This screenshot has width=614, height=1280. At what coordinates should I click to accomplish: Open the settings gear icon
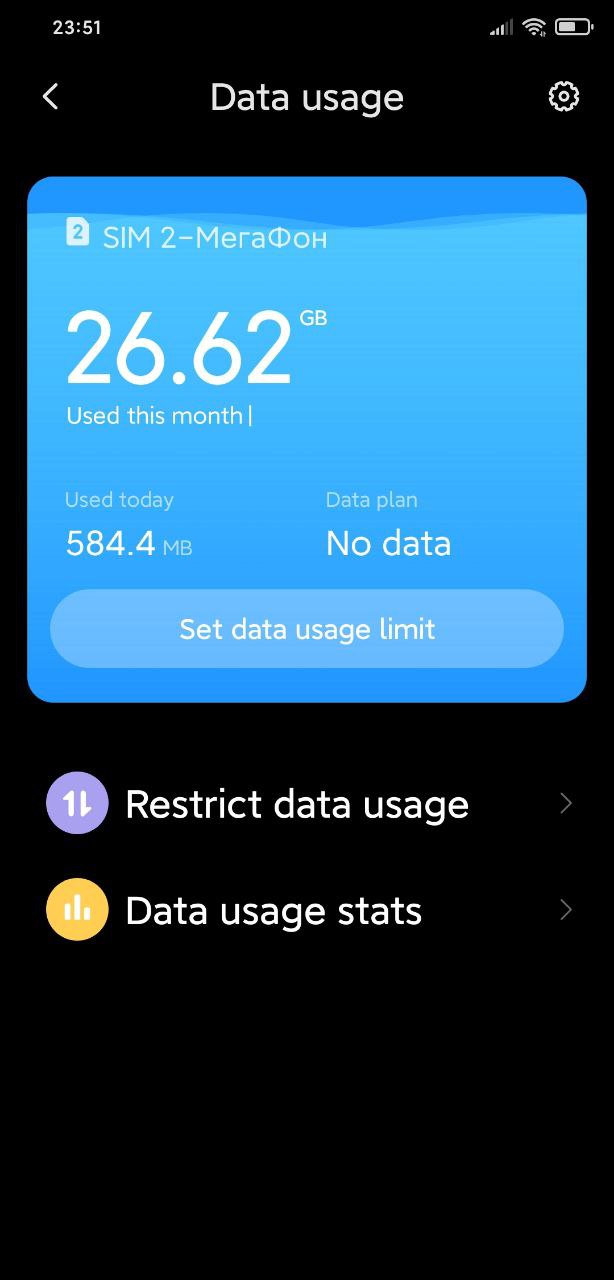(564, 97)
